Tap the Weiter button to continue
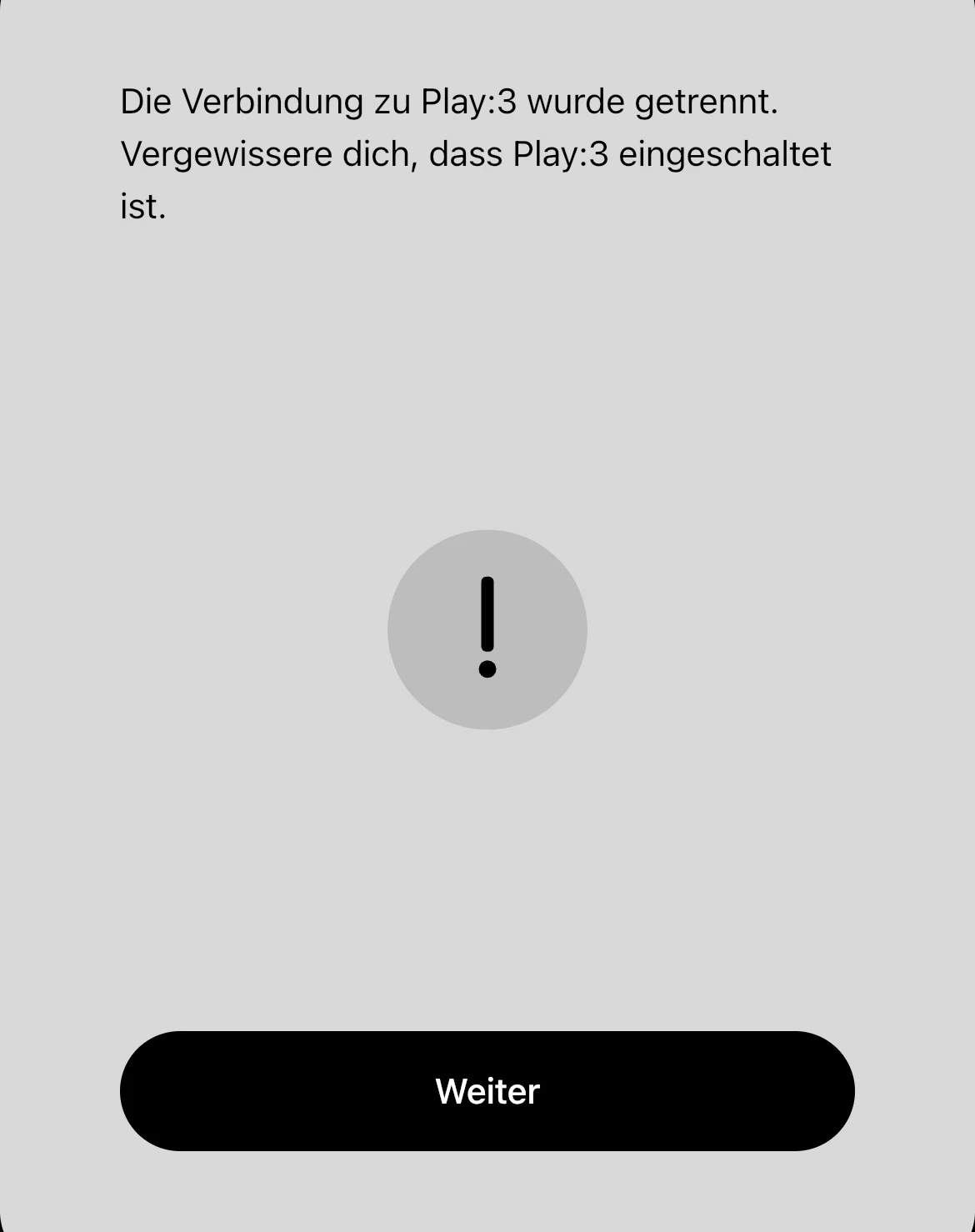 (x=487, y=1091)
